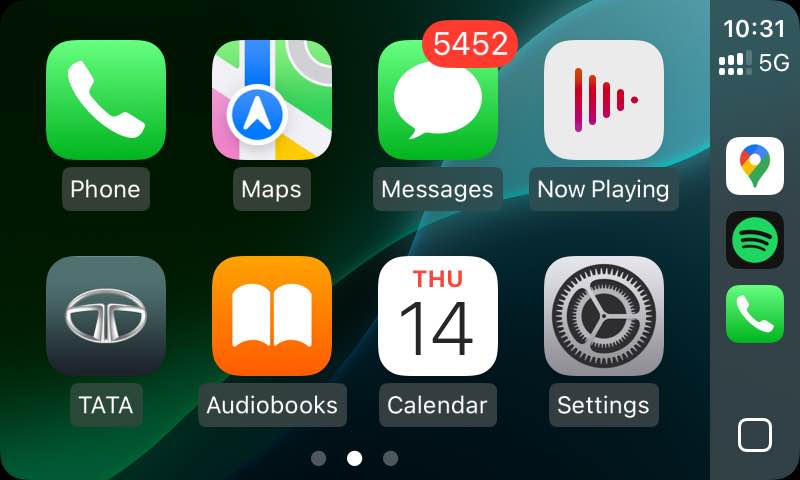Image resolution: width=800 pixels, height=480 pixels.
Task: Open the Now Playing app
Action: [603, 100]
